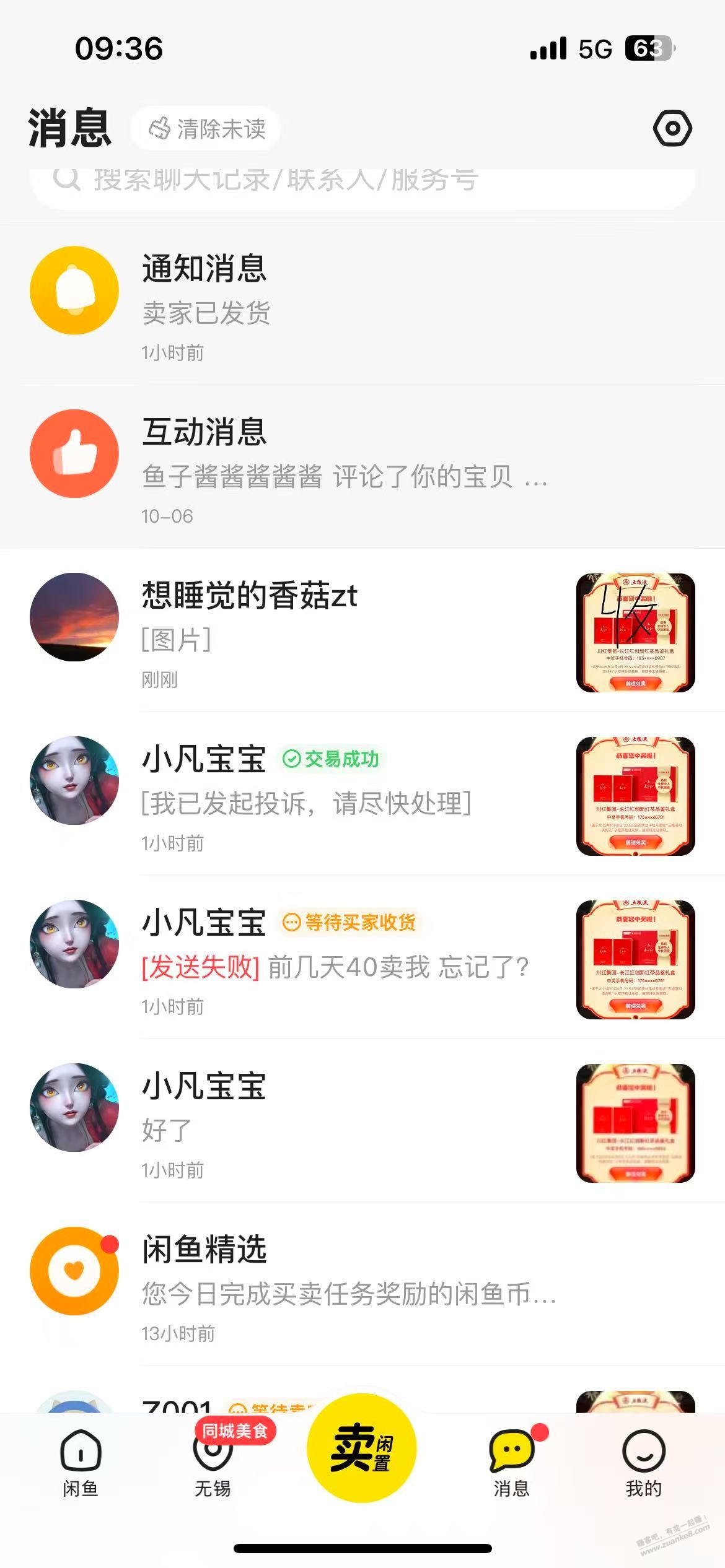Image resolution: width=725 pixels, height=1568 pixels.
Task: Open the message settings hexagon icon
Action: (x=672, y=128)
